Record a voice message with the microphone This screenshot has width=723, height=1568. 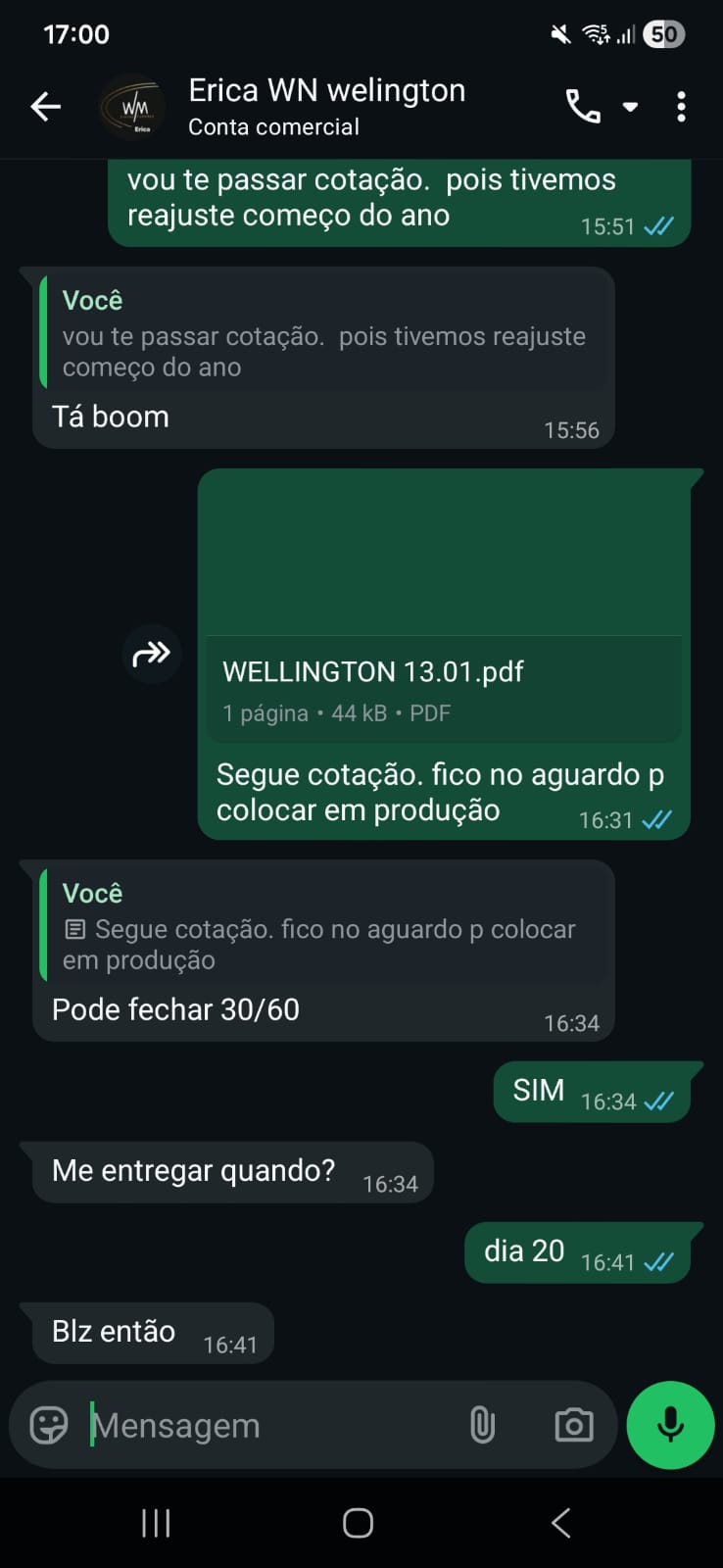(670, 1425)
